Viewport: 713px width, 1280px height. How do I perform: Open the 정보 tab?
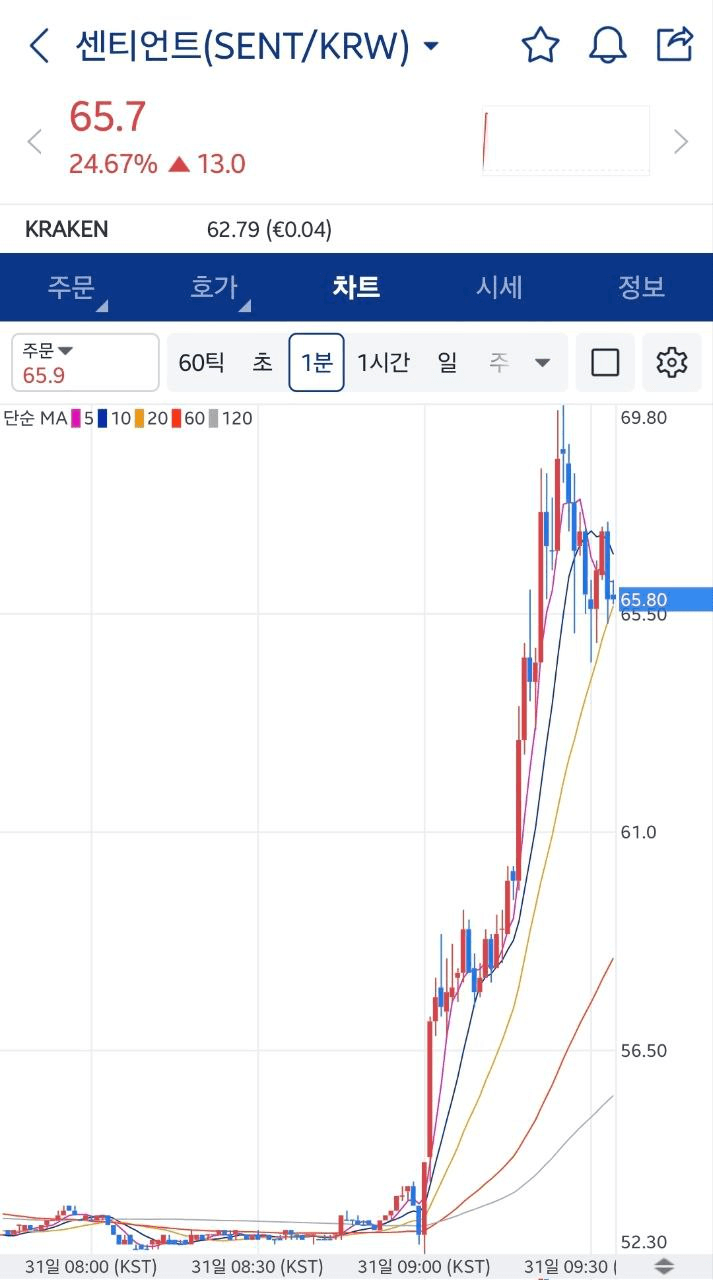point(641,288)
